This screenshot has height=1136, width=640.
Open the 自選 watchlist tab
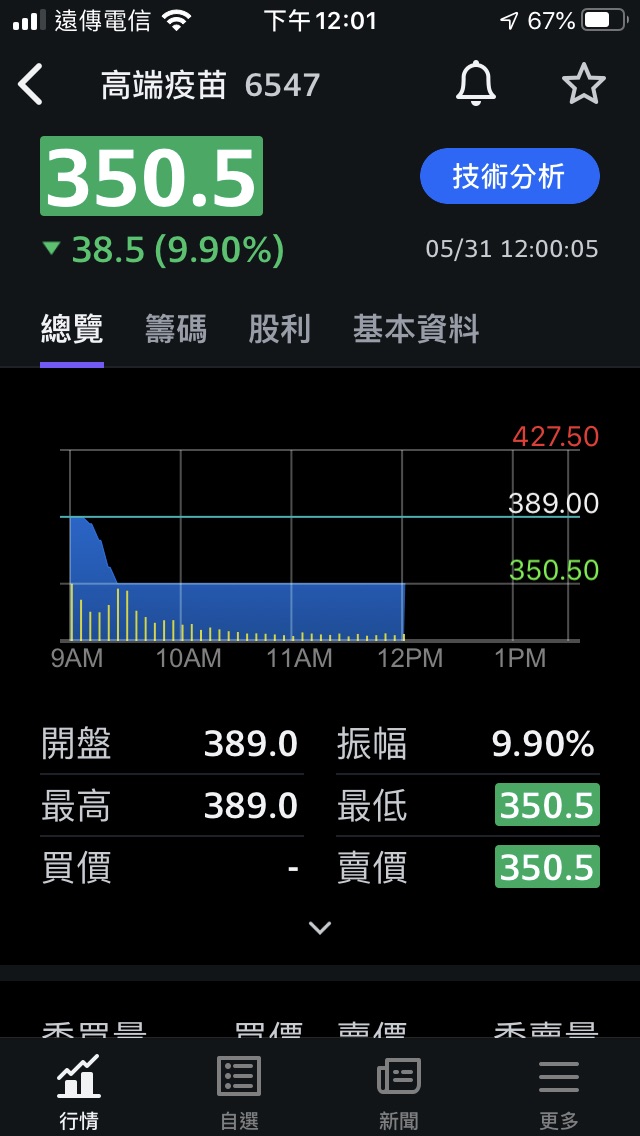coord(239,1090)
